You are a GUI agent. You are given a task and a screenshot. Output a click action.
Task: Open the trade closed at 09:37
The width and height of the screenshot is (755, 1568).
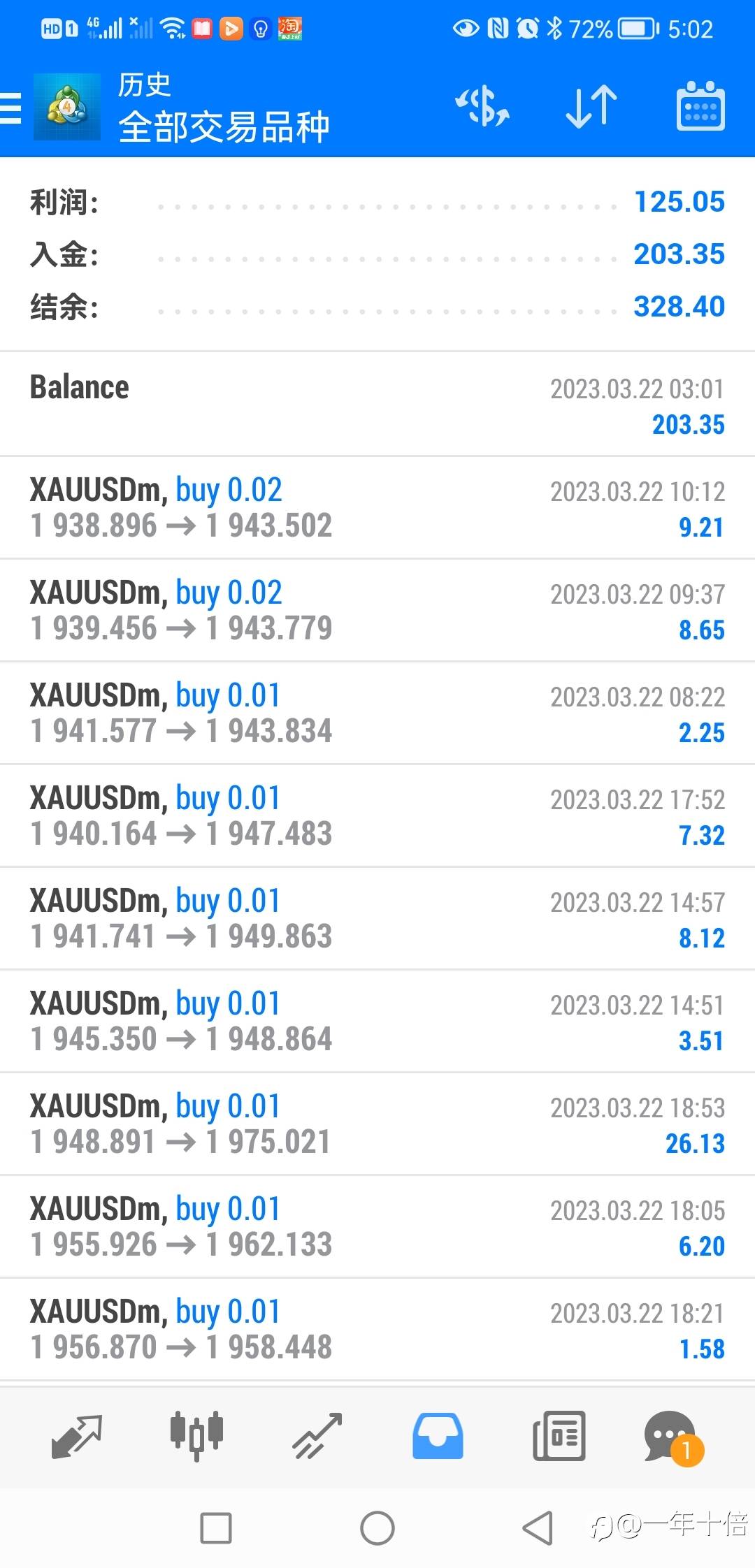pos(377,610)
